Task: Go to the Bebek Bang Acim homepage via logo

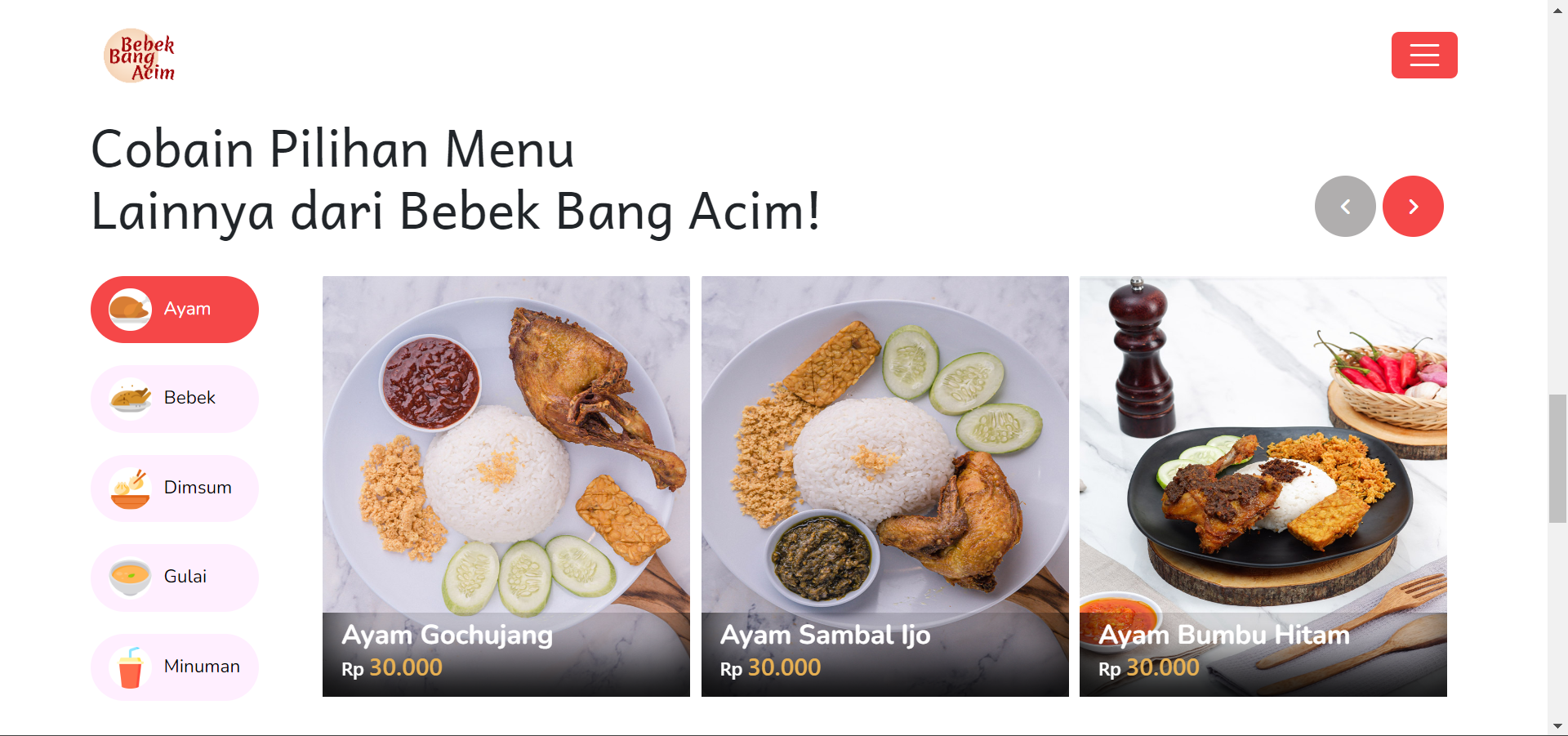Action: point(140,56)
